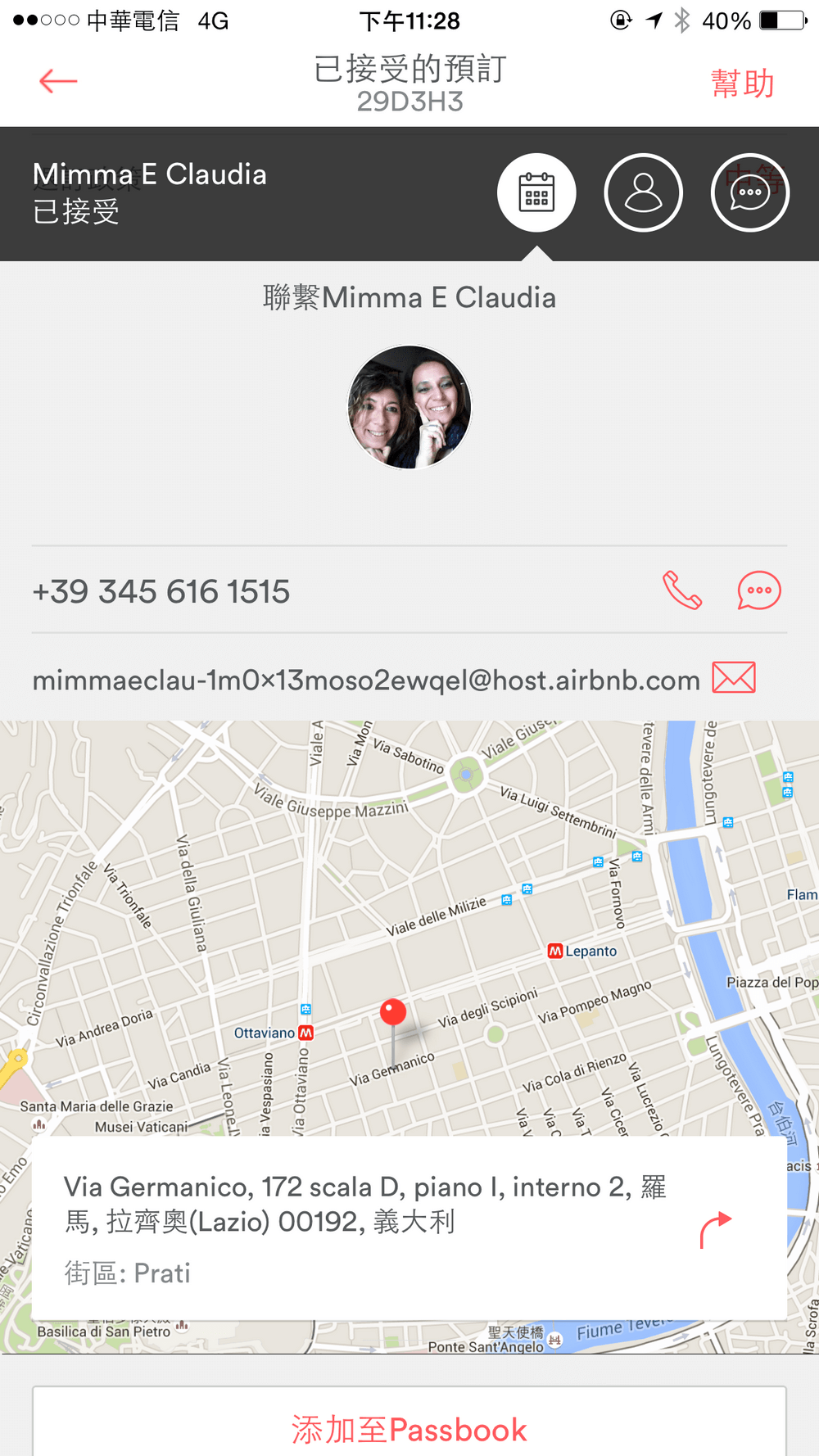Tap the red pin on the map
This screenshot has width=819, height=1456.
(393, 1013)
